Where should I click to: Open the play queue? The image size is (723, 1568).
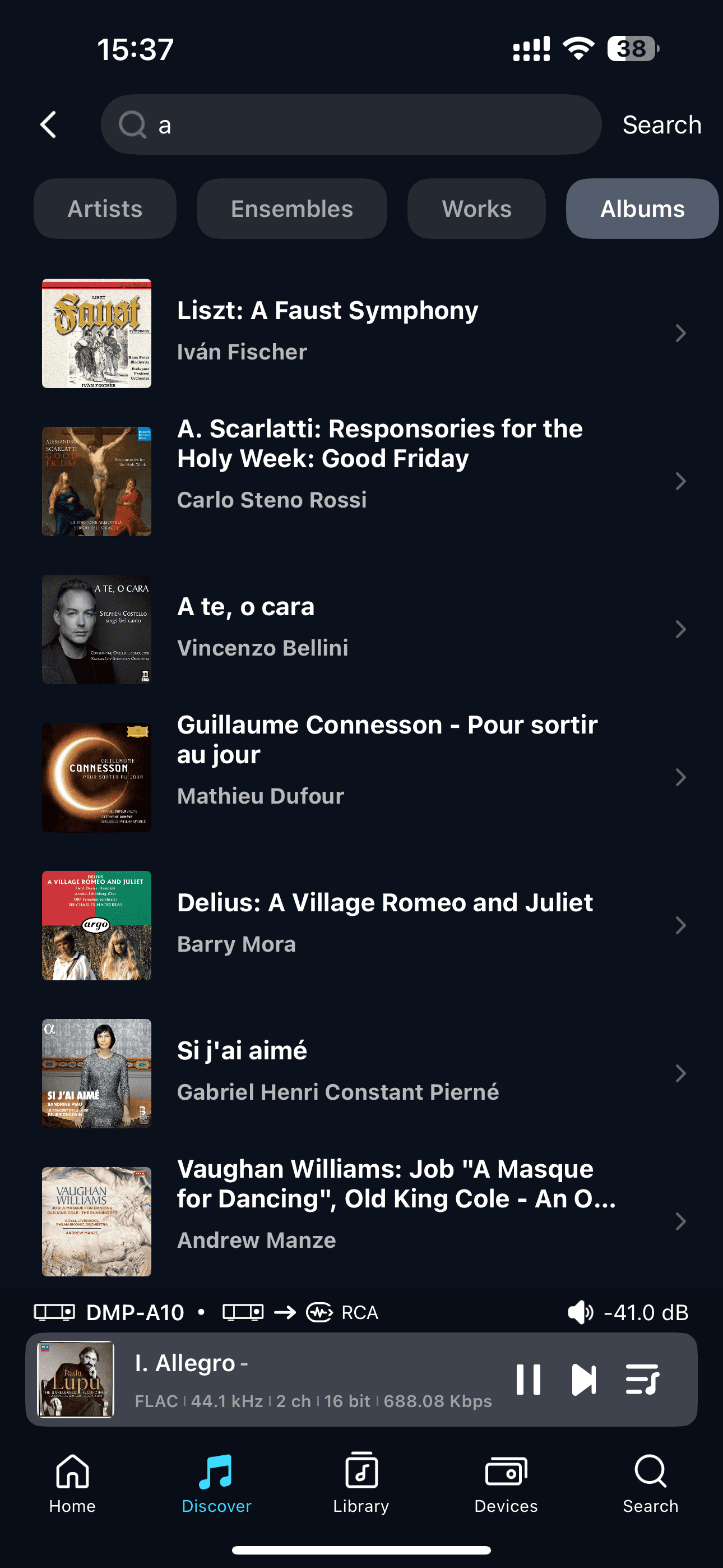tap(642, 1380)
